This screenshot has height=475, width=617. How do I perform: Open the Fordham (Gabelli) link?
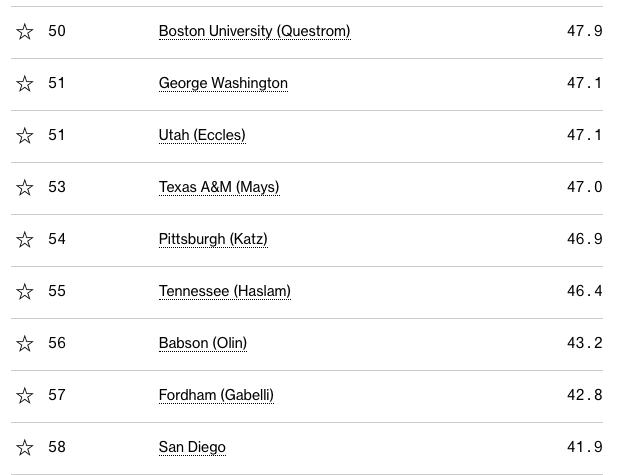point(216,395)
